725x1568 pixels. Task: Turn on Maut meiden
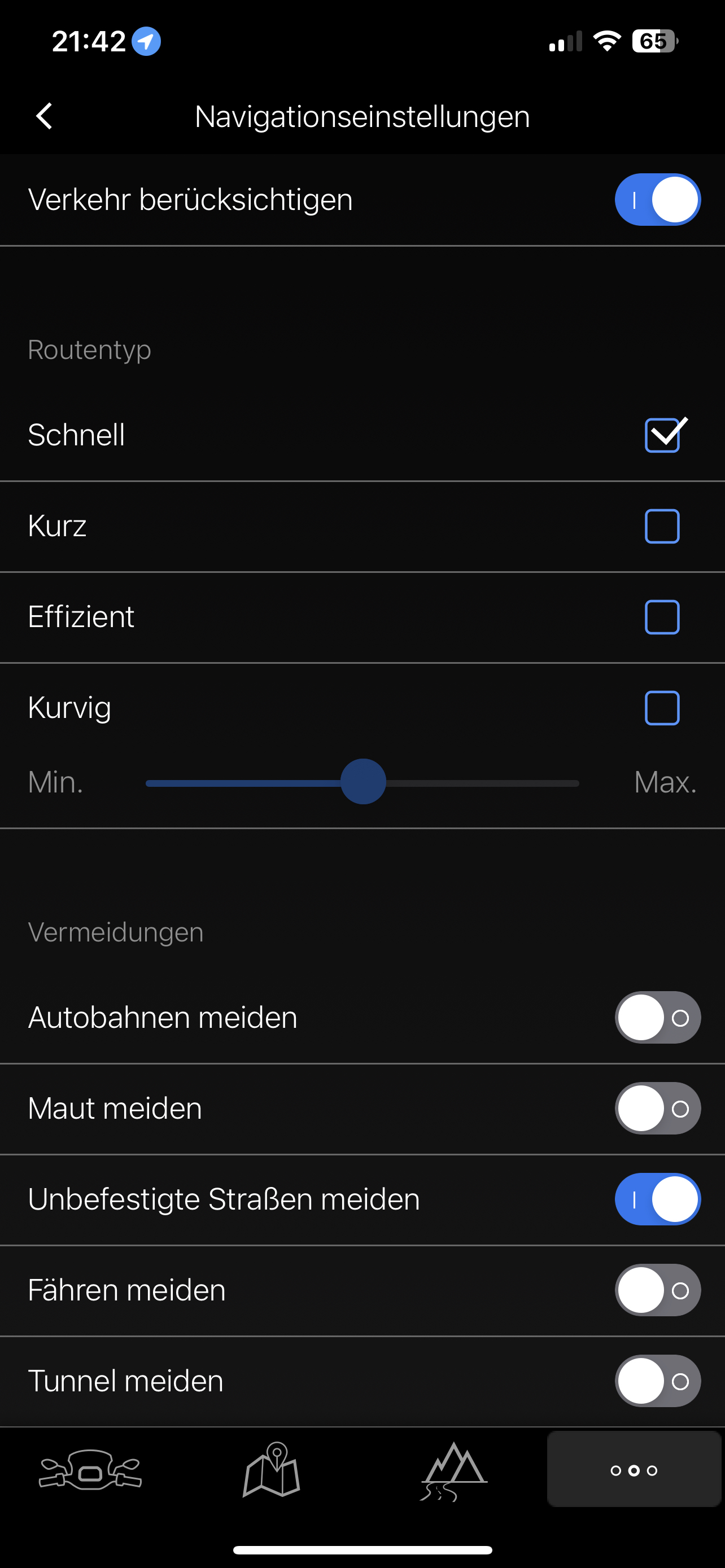coord(657,1109)
